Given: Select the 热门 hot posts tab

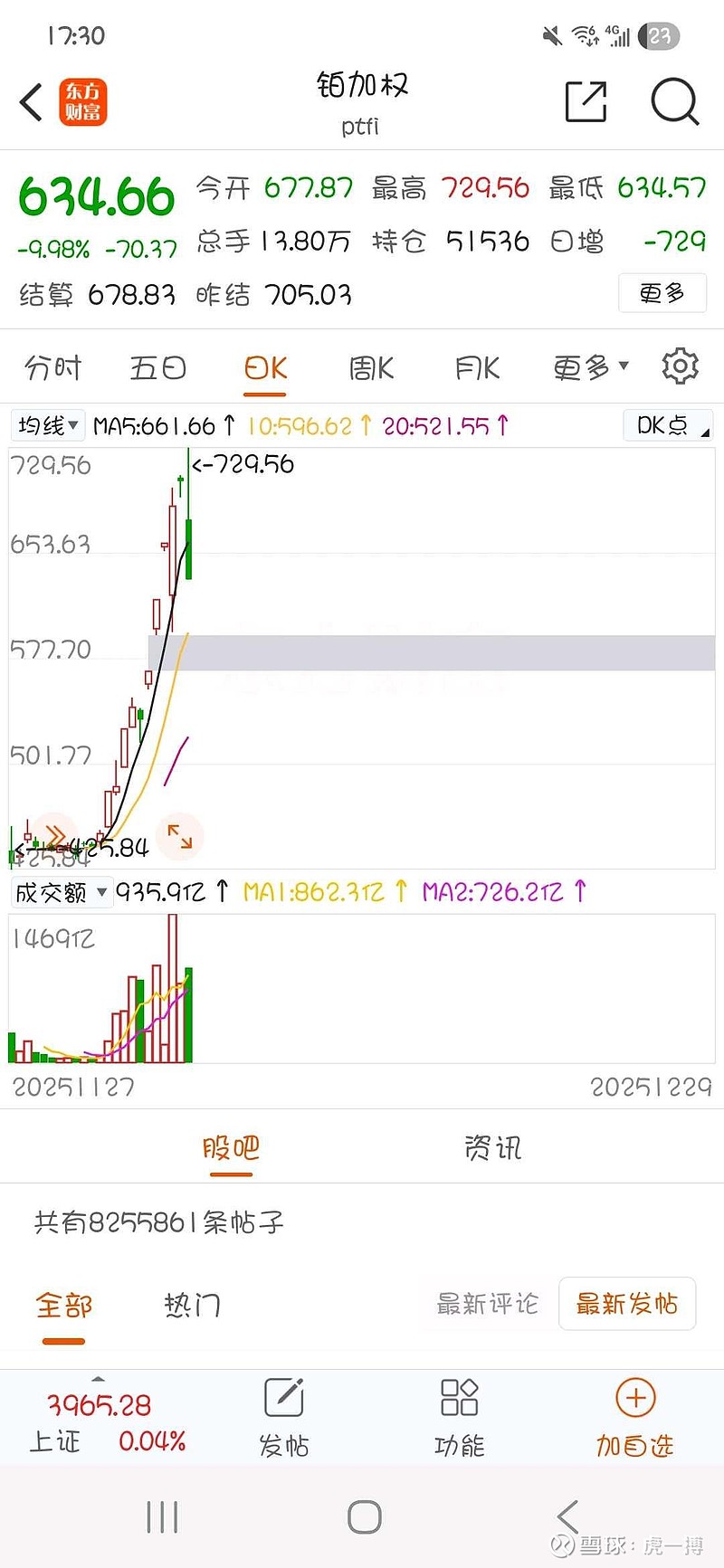Looking at the screenshot, I should click(x=191, y=1304).
